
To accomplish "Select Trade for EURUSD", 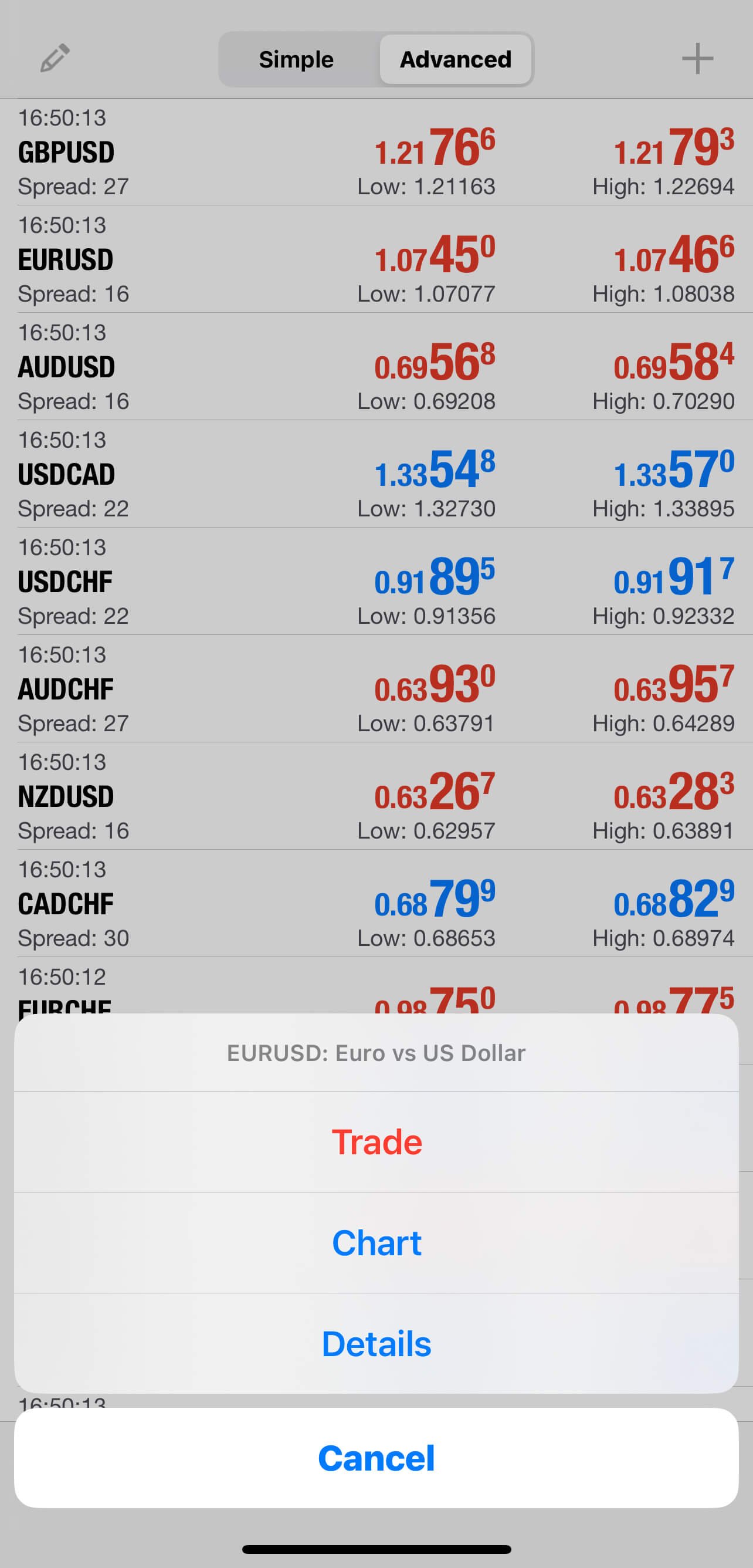I will tap(376, 1141).
